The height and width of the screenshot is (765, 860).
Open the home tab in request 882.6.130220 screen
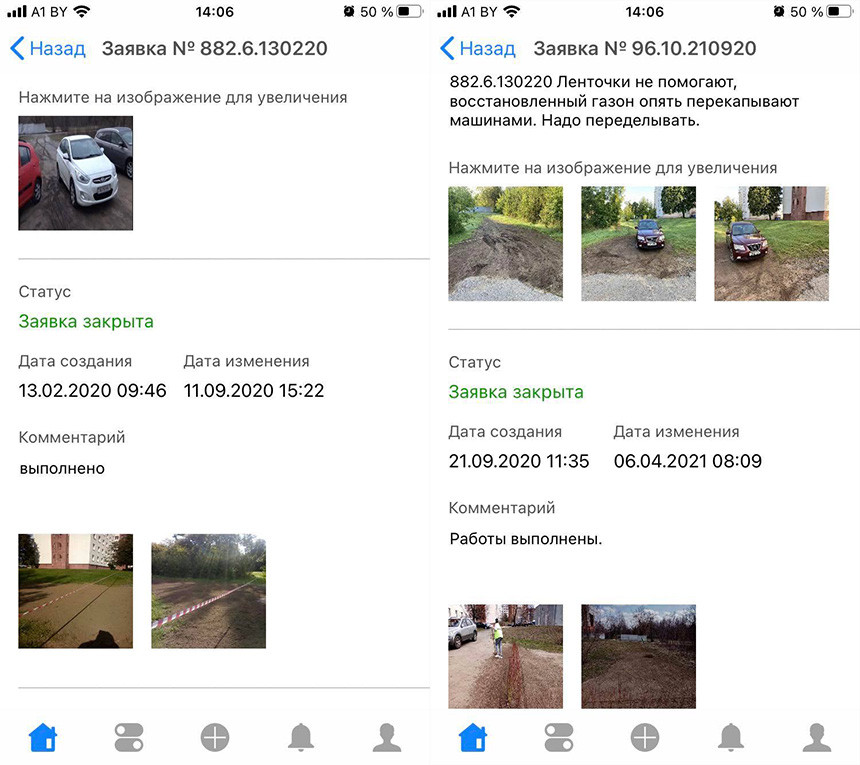click(43, 737)
